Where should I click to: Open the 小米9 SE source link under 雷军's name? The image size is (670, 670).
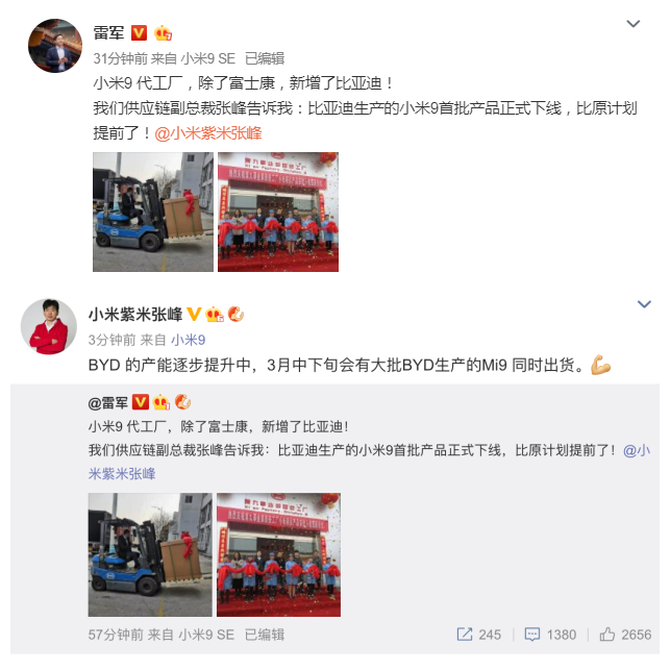point(207,58)
